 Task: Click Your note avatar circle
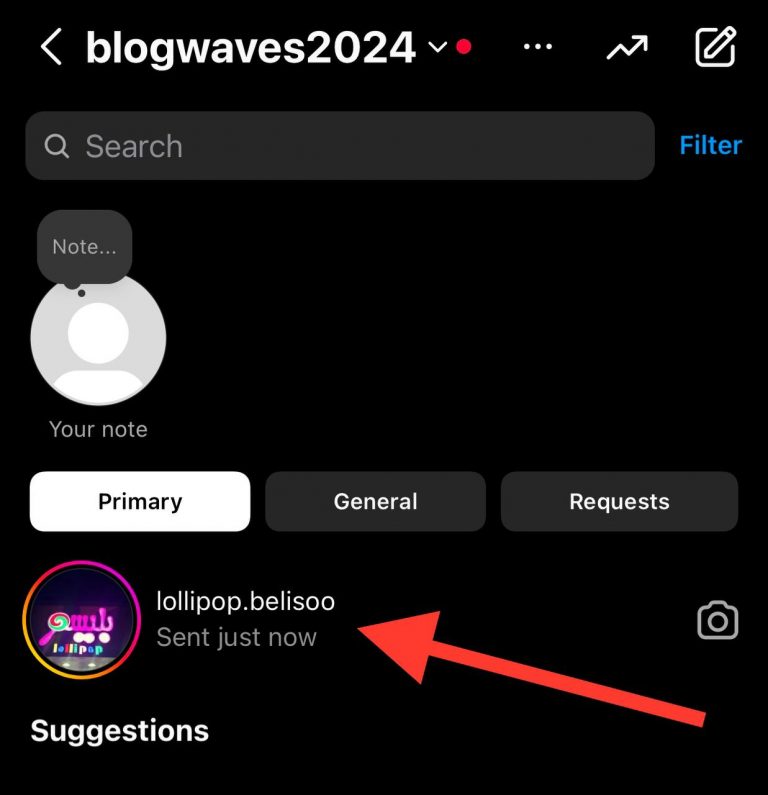[x=98, y=337]
